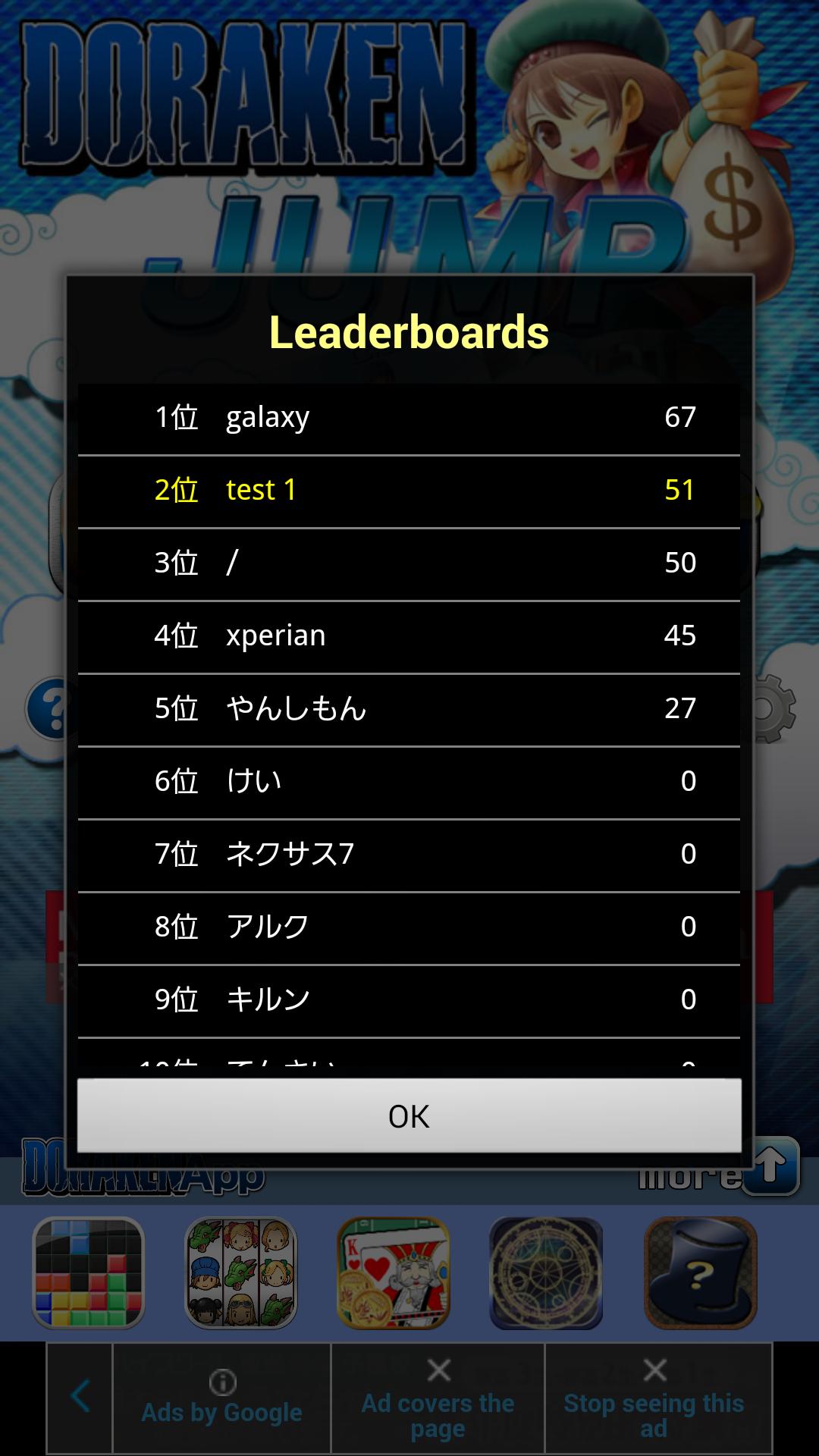Open Ads by Google info
This screenshot has width=819, height=1456.
coord(222,1398)
